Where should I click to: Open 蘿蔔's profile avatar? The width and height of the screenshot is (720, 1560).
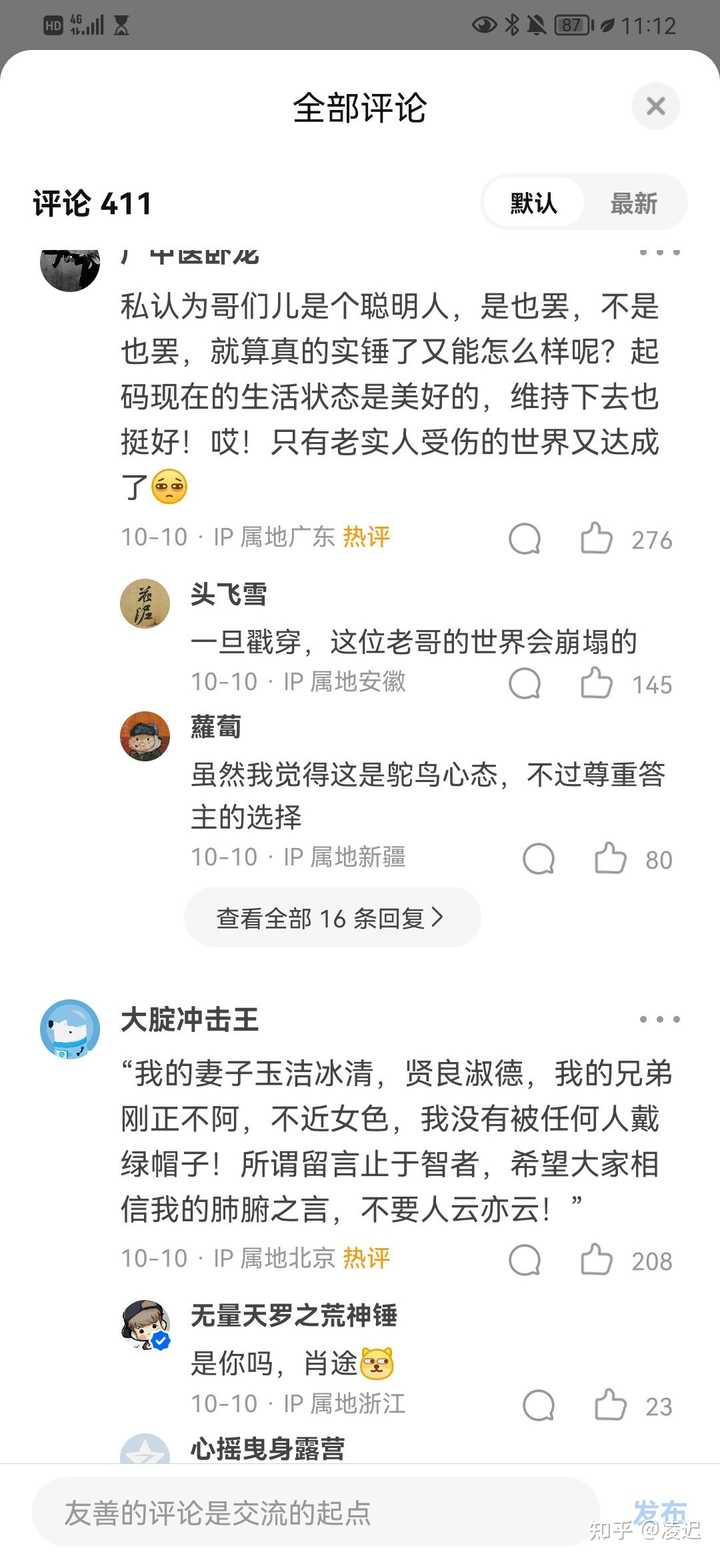(145, 736)
